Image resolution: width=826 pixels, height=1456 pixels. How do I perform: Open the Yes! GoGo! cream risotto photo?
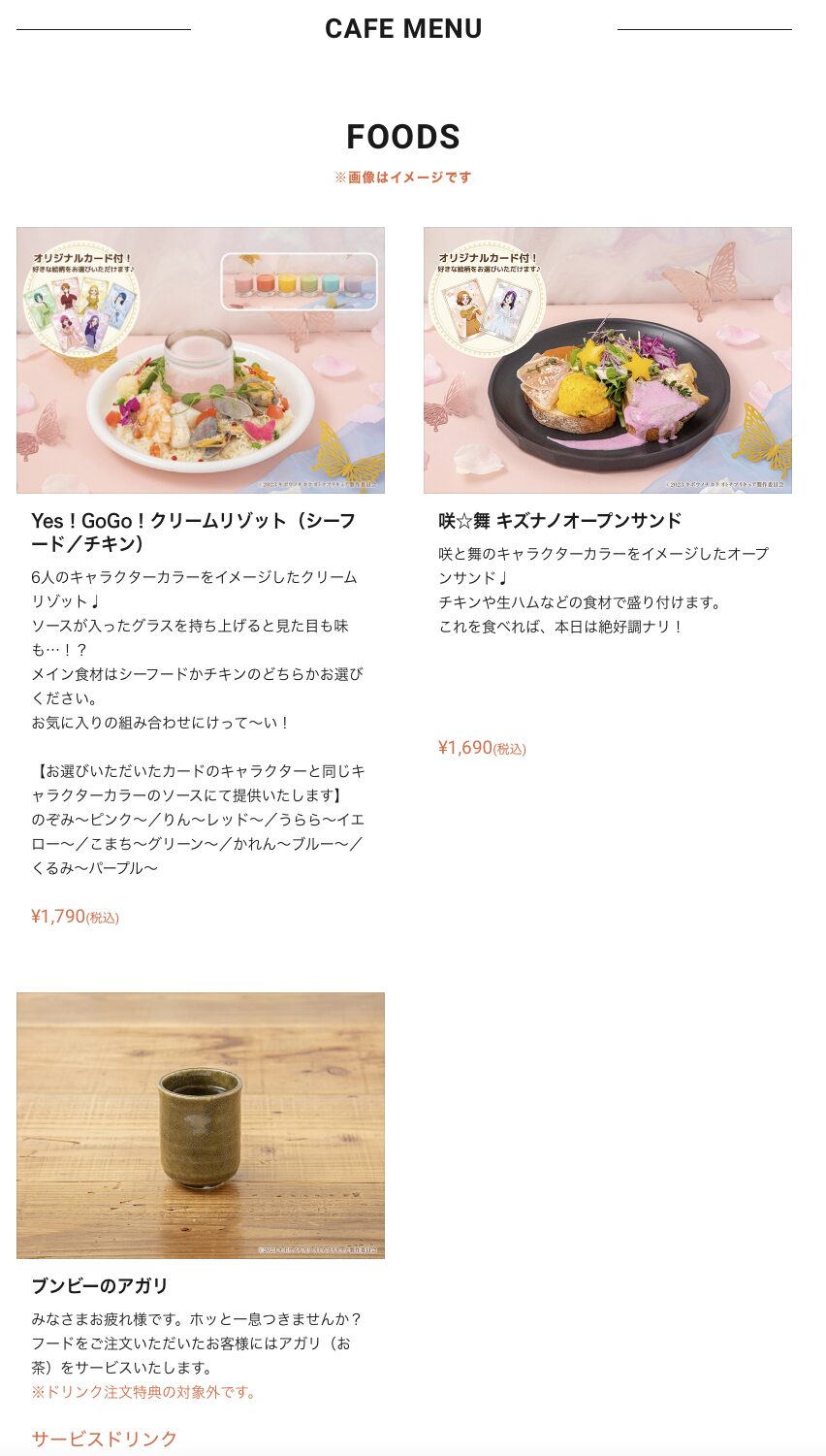point(201,360)
